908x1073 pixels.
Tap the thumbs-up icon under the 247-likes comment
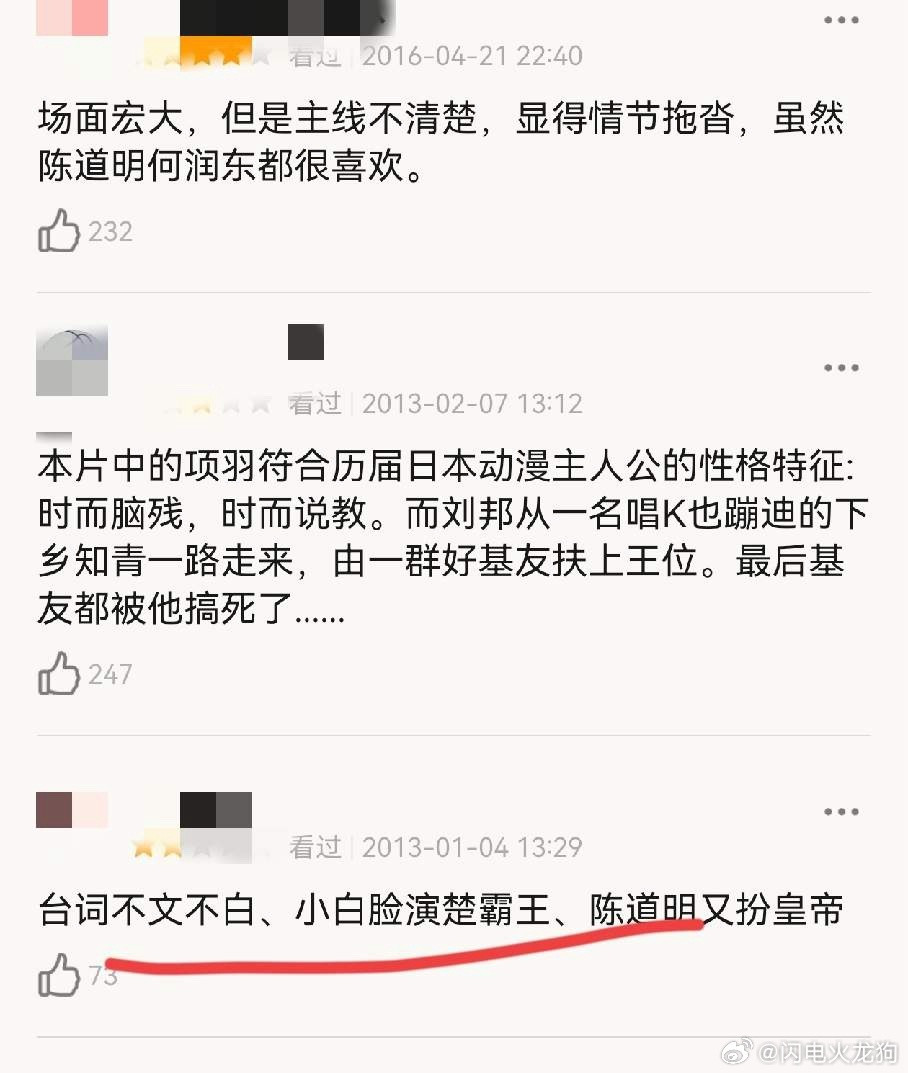point(59,671)
